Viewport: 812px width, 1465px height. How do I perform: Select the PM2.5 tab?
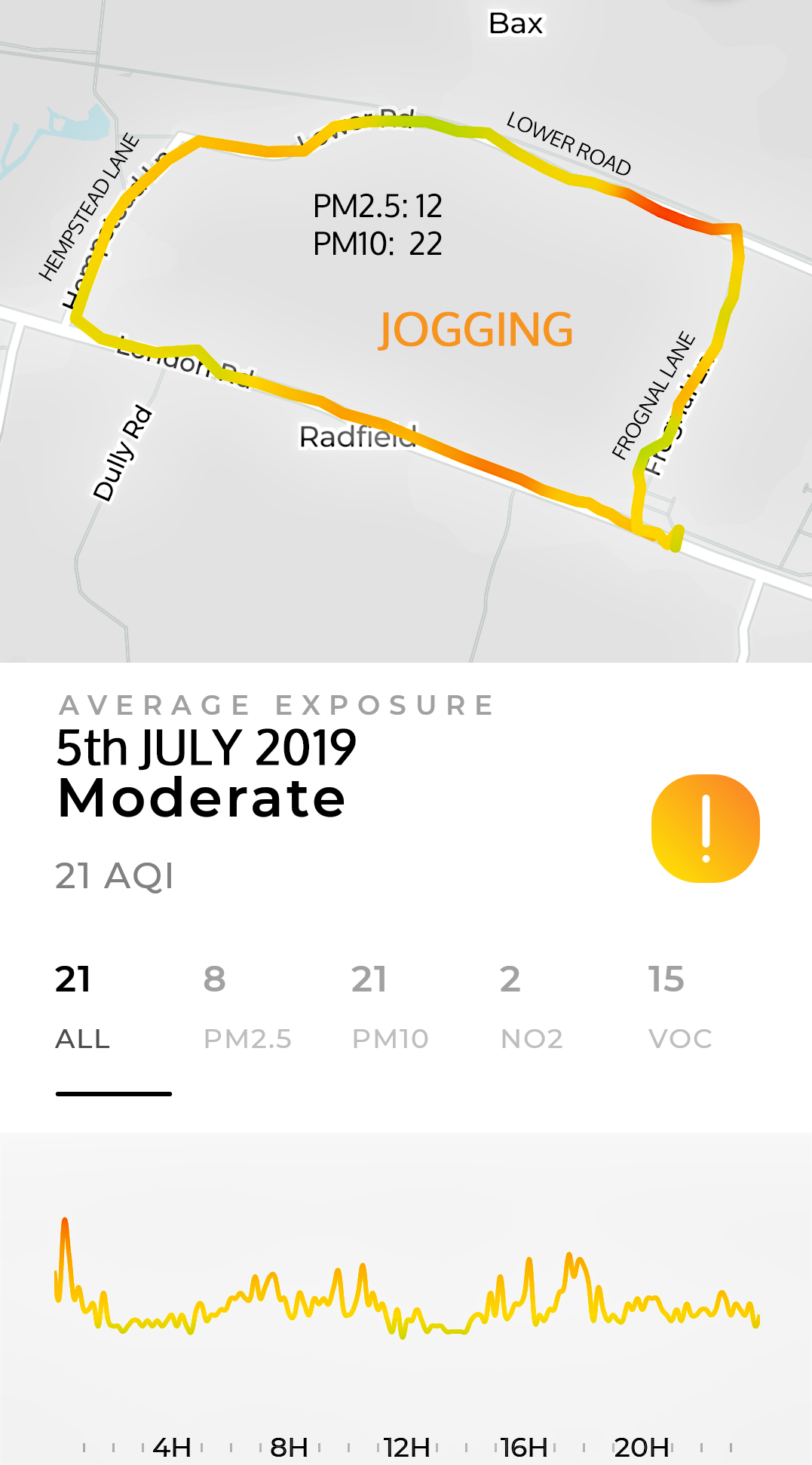(x=247, y=1008)
